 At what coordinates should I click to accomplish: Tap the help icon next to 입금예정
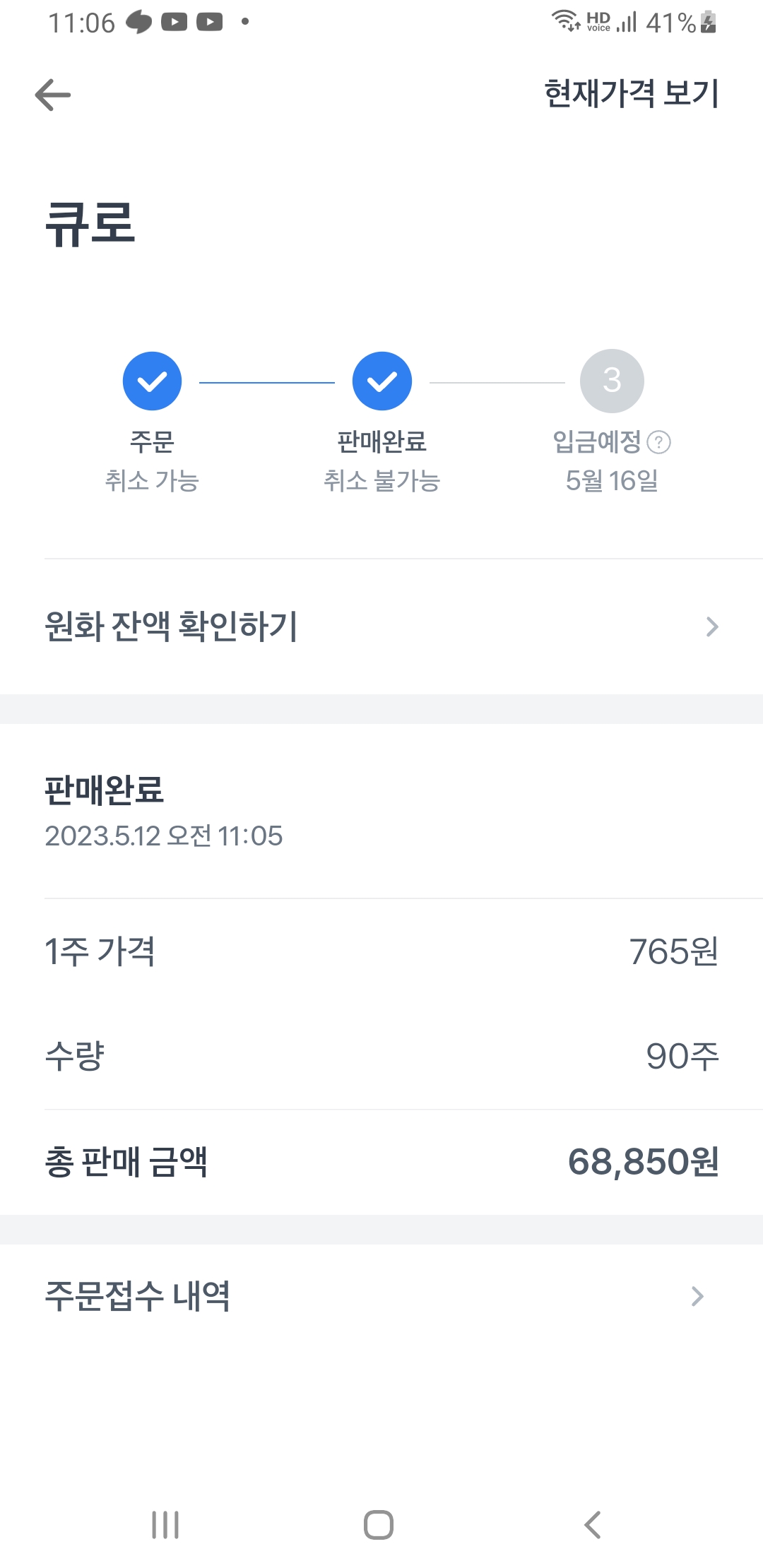[x=658, y=443]
